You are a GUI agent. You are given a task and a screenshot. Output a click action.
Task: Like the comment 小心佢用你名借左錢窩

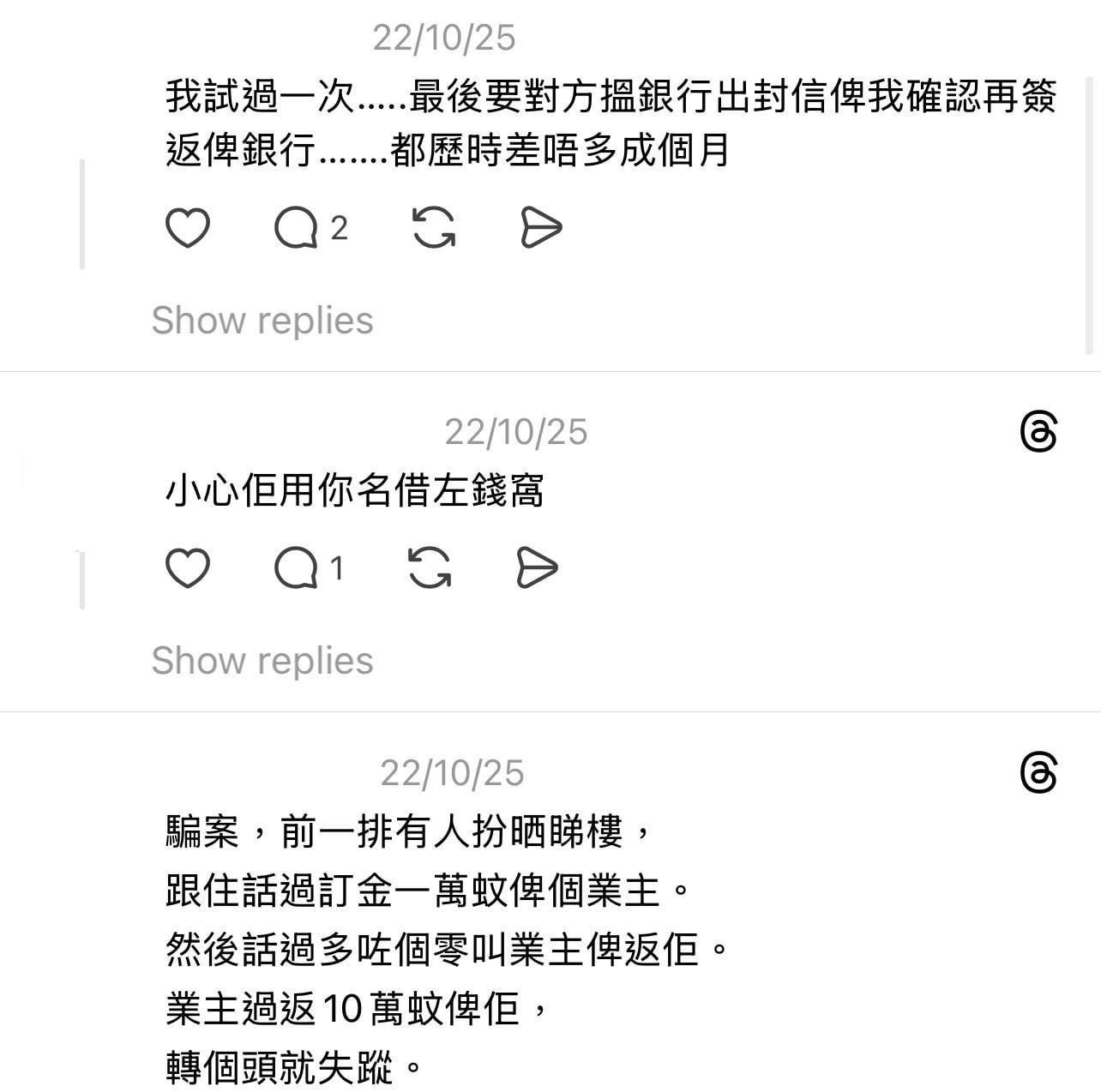(x=187, y=567)
